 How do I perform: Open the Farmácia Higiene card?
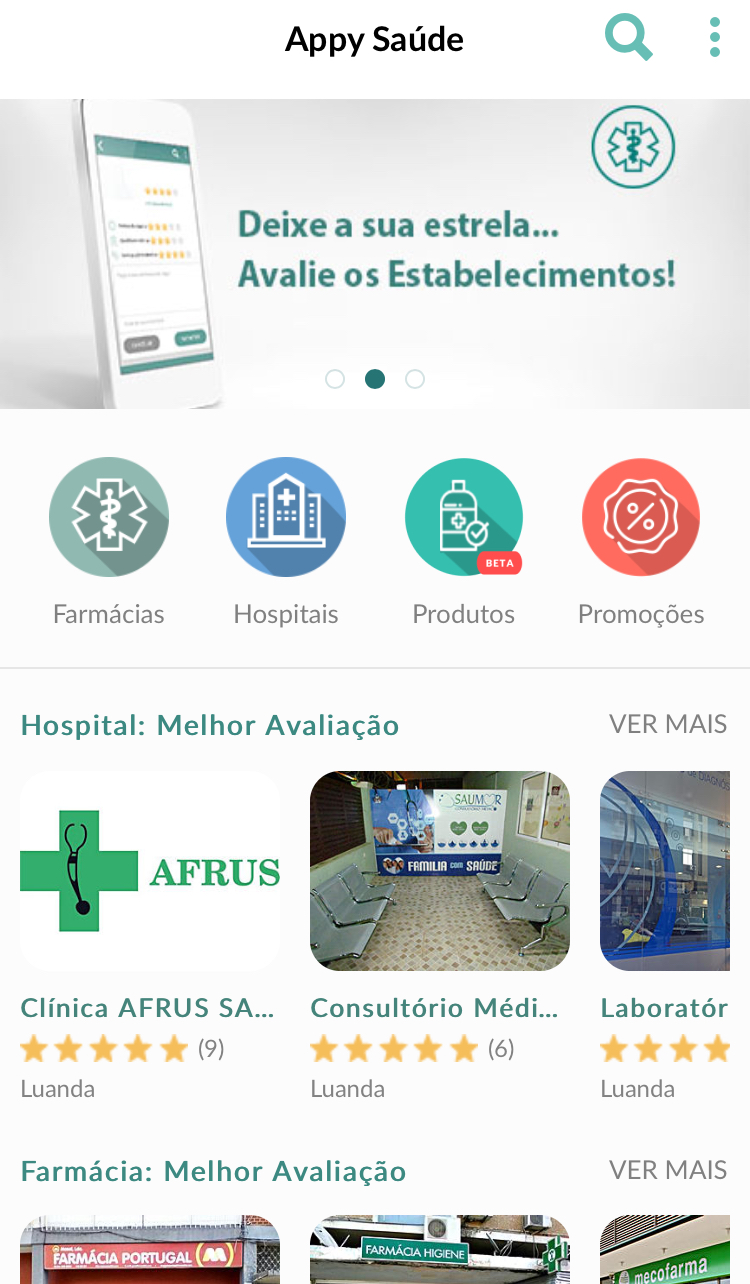pyautogui.click(x=440, y=1250)
